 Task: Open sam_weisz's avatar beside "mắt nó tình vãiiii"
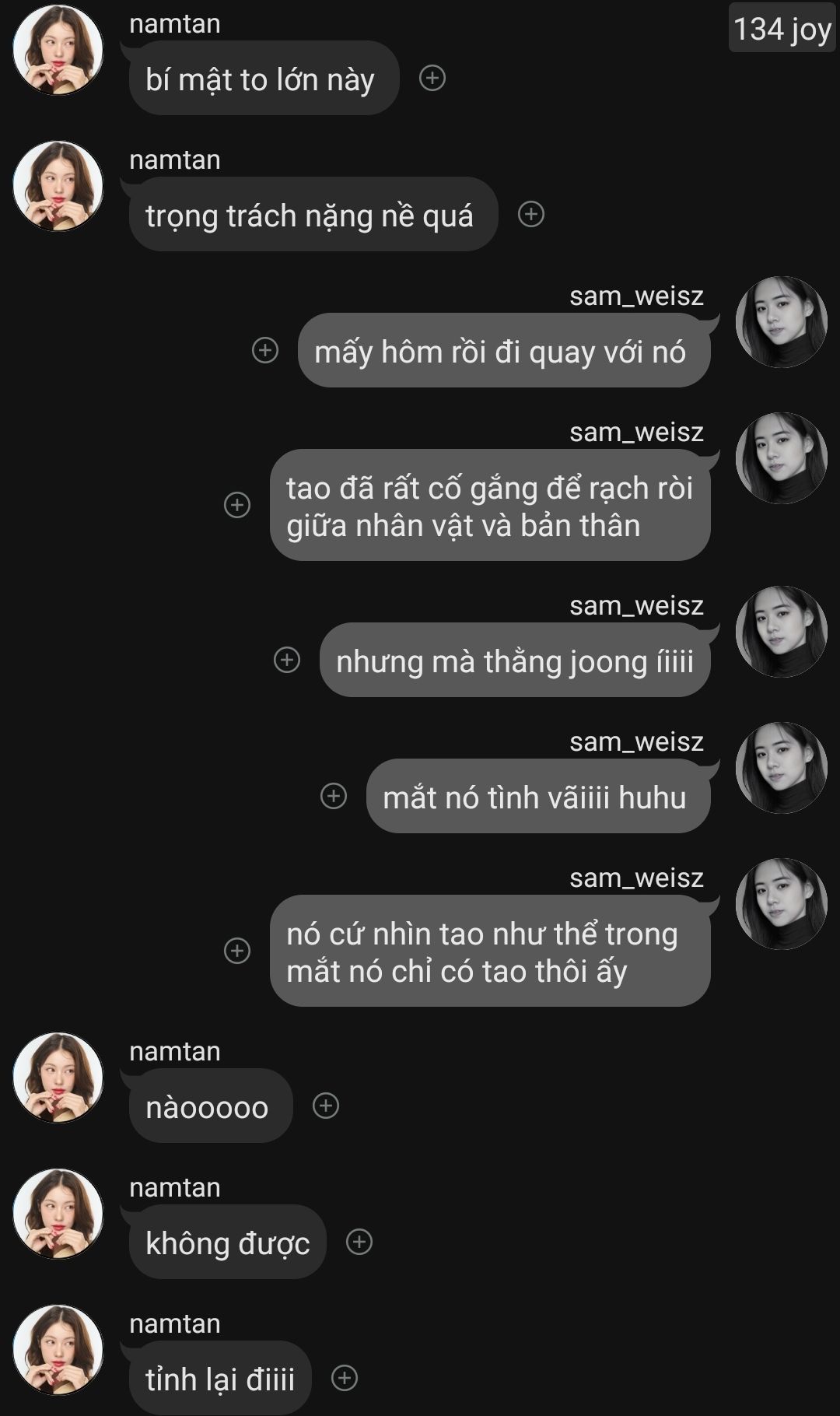(x=781, y=768)
